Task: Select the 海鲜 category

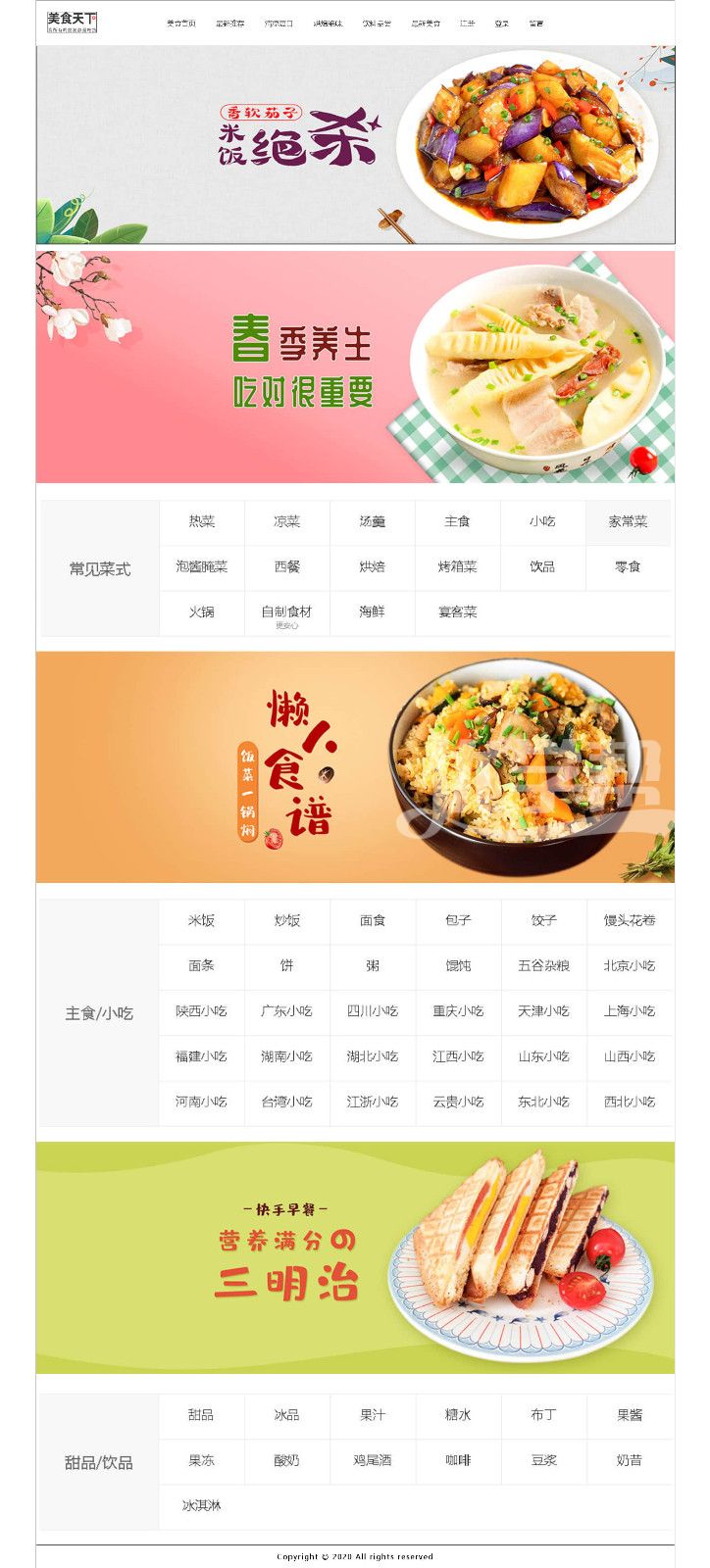Action: (x=373, y=612)
